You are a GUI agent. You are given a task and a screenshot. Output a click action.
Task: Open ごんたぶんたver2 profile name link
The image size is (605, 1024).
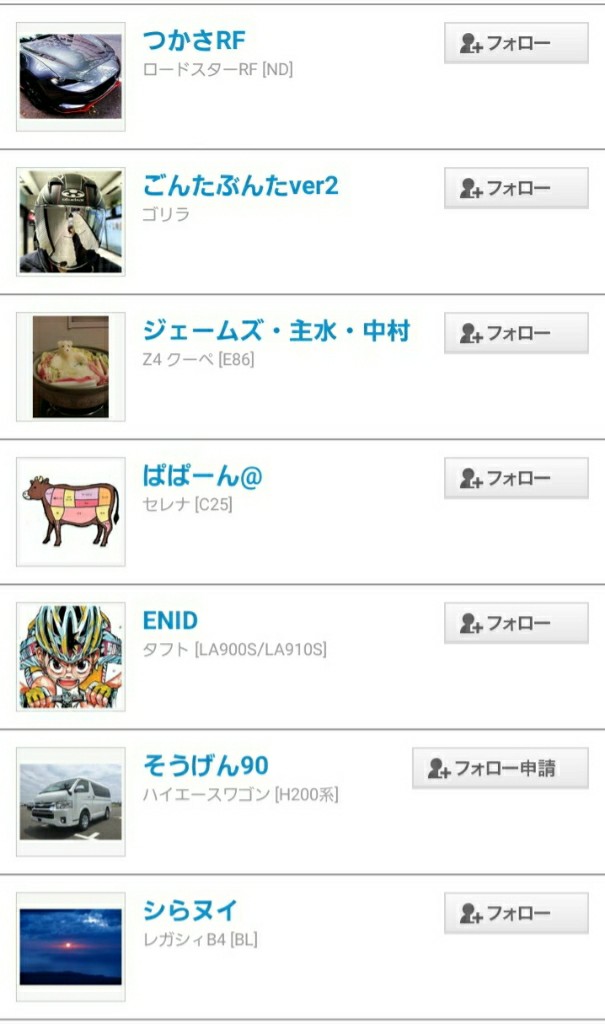click(240, 185)
